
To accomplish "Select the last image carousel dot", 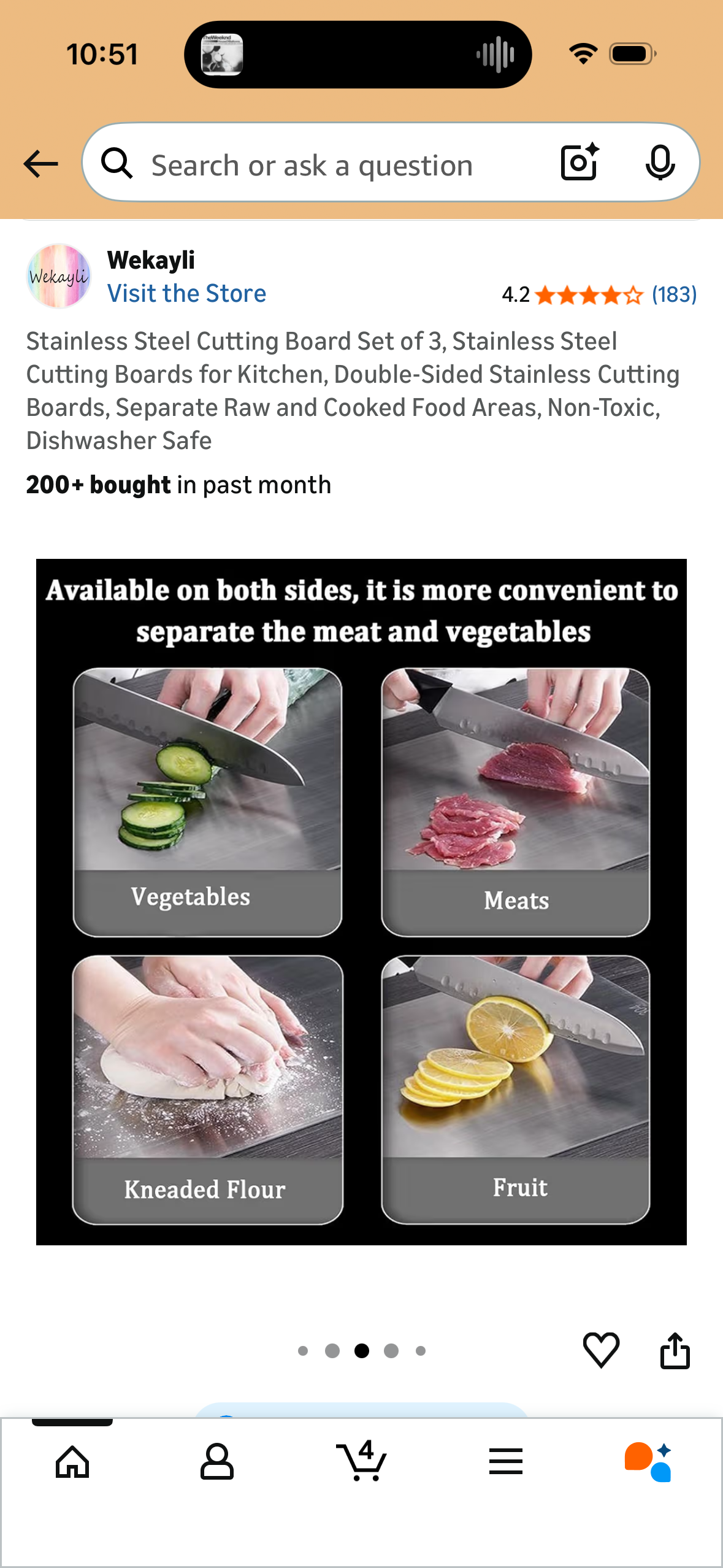I will point(419,1350).
